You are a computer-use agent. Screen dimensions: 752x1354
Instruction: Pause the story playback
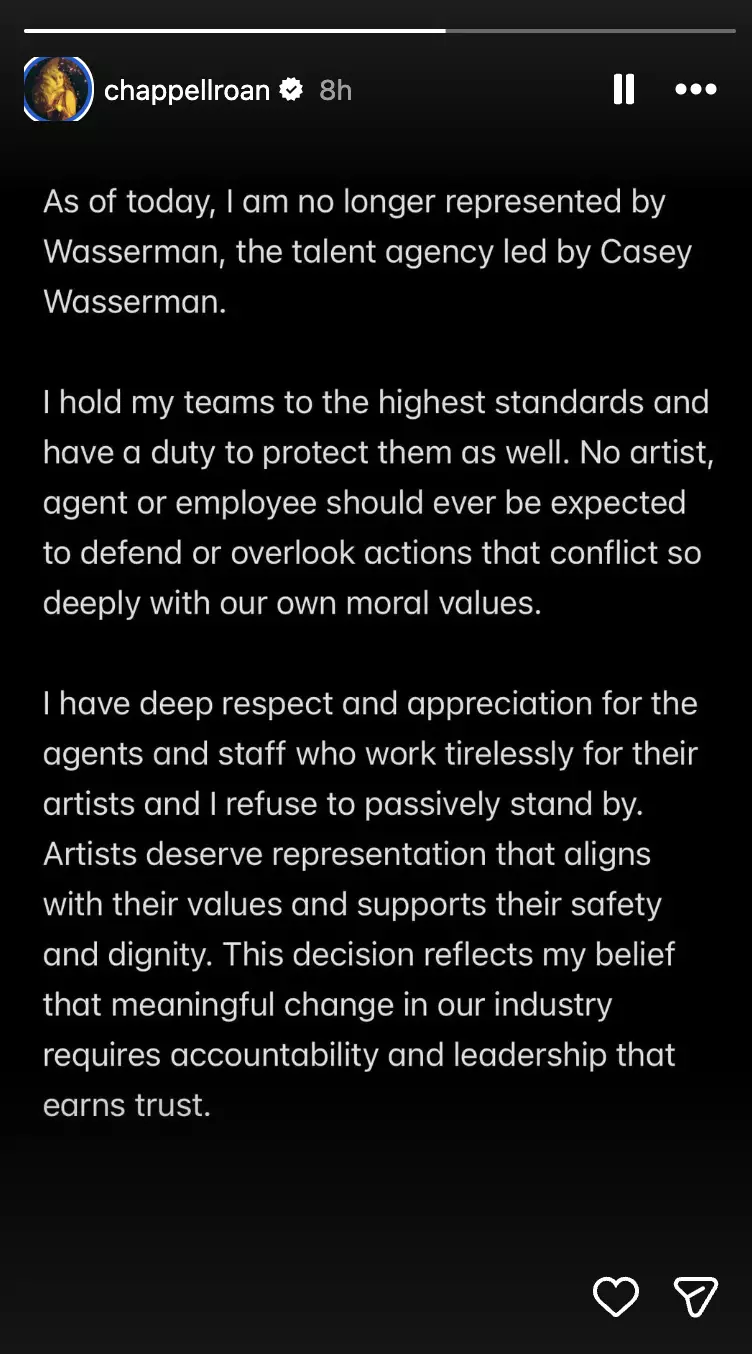tap(623, 89)
